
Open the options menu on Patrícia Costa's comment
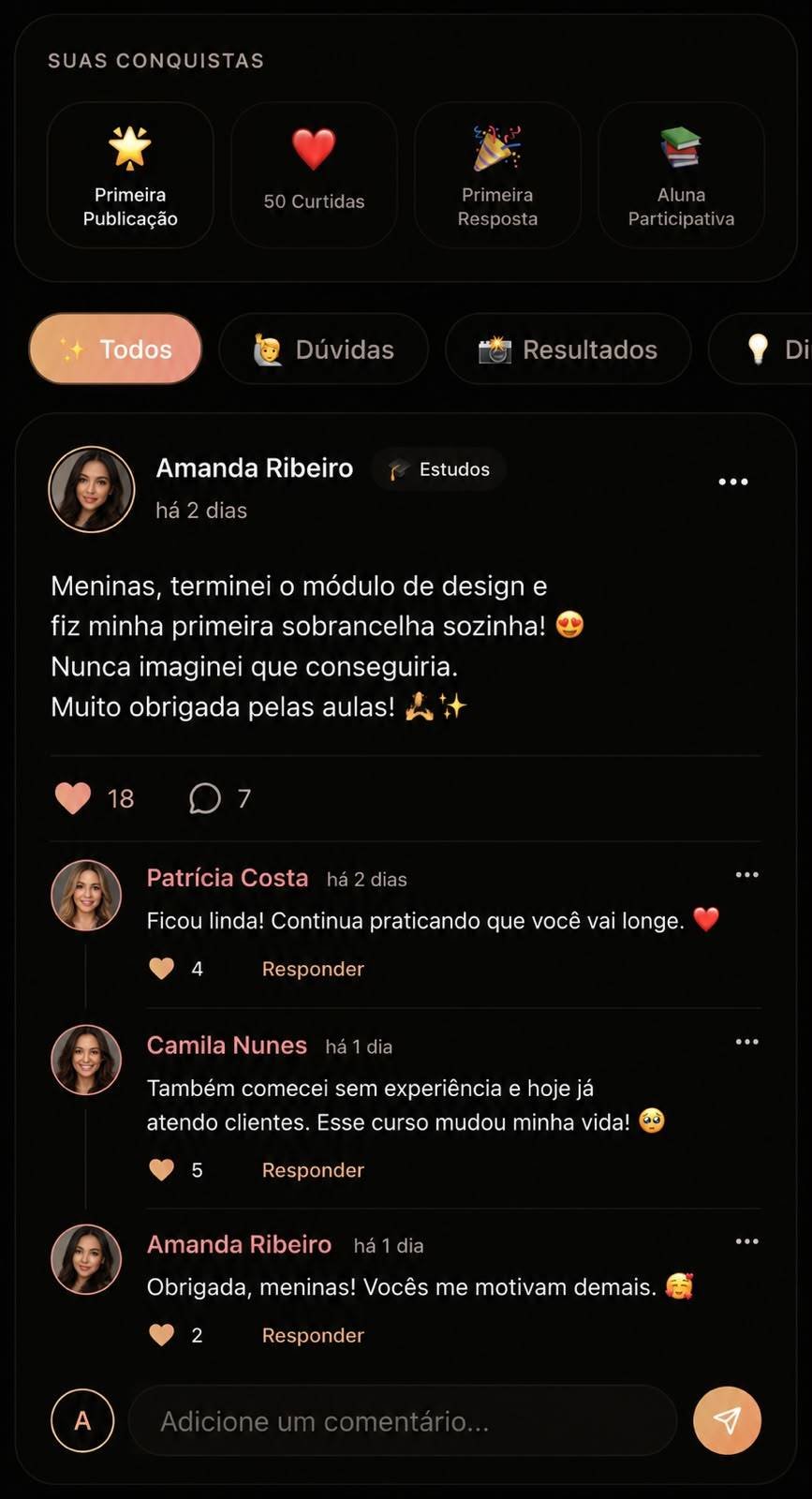[746, 875]
